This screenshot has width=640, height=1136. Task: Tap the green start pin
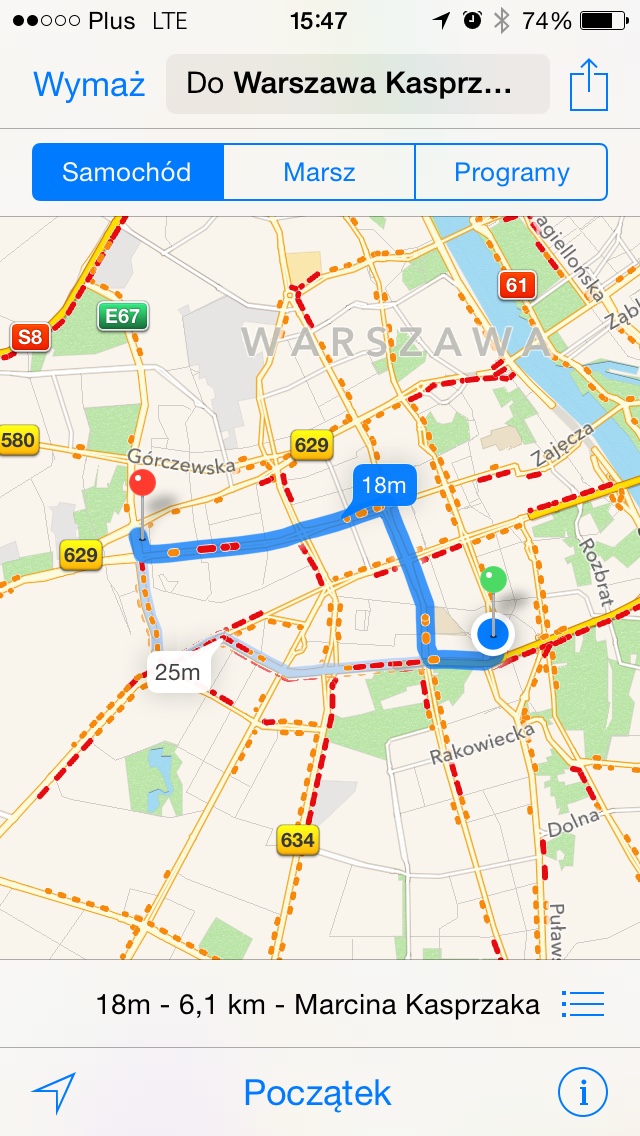[493, 580]
